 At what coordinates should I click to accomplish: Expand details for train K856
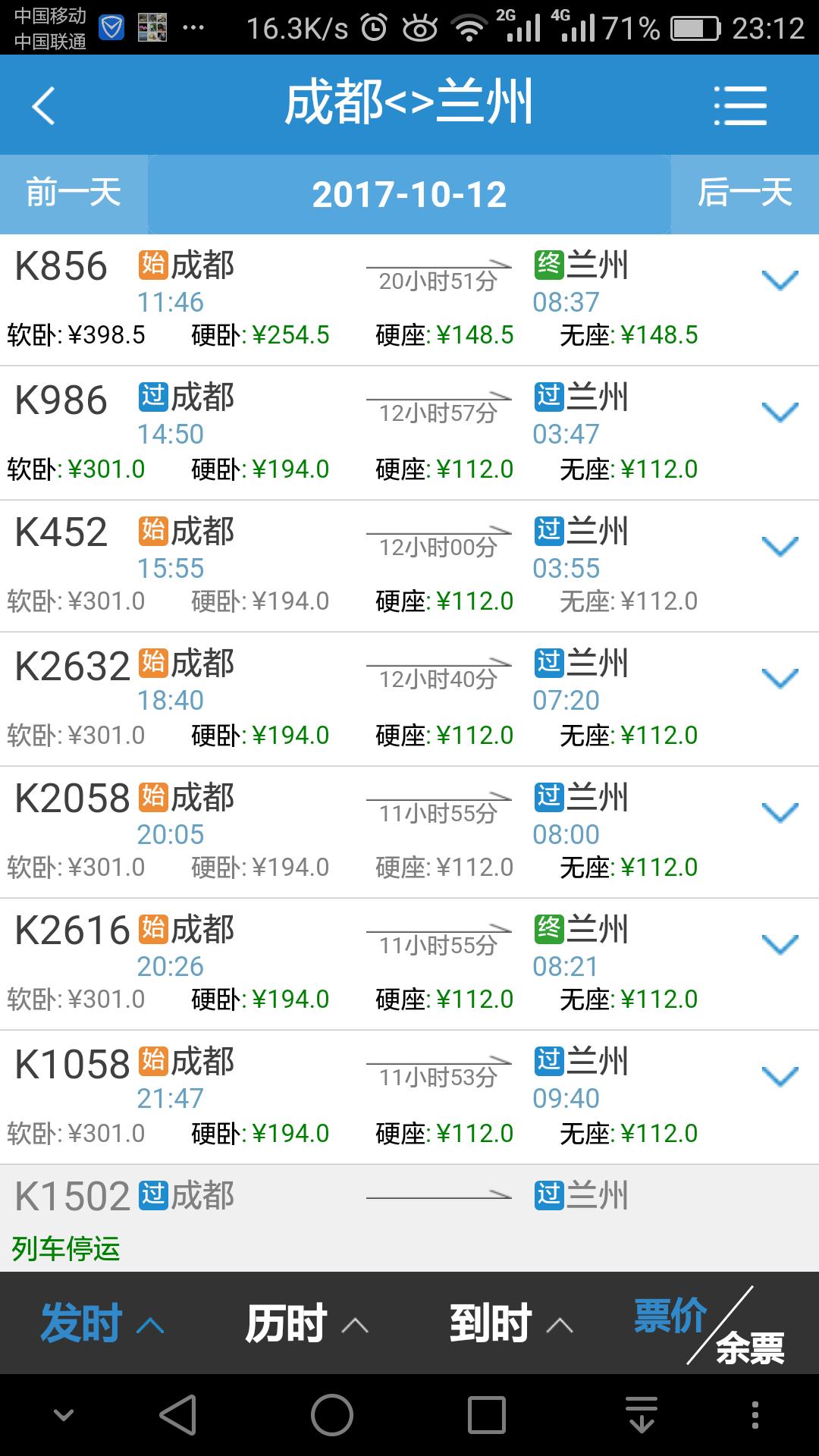pos(780,281)
